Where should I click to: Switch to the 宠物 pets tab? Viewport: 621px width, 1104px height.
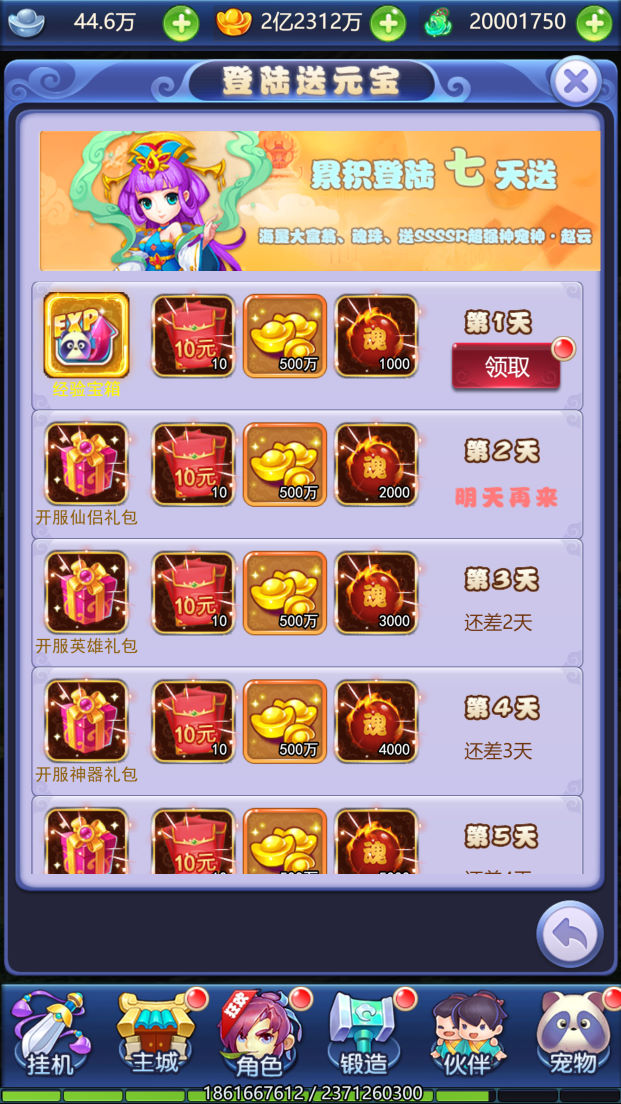click(x=572, y=1034)
